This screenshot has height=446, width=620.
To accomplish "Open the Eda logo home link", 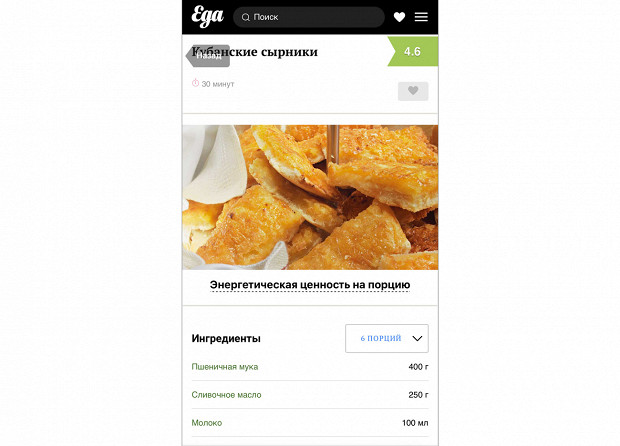I will 207,17.
